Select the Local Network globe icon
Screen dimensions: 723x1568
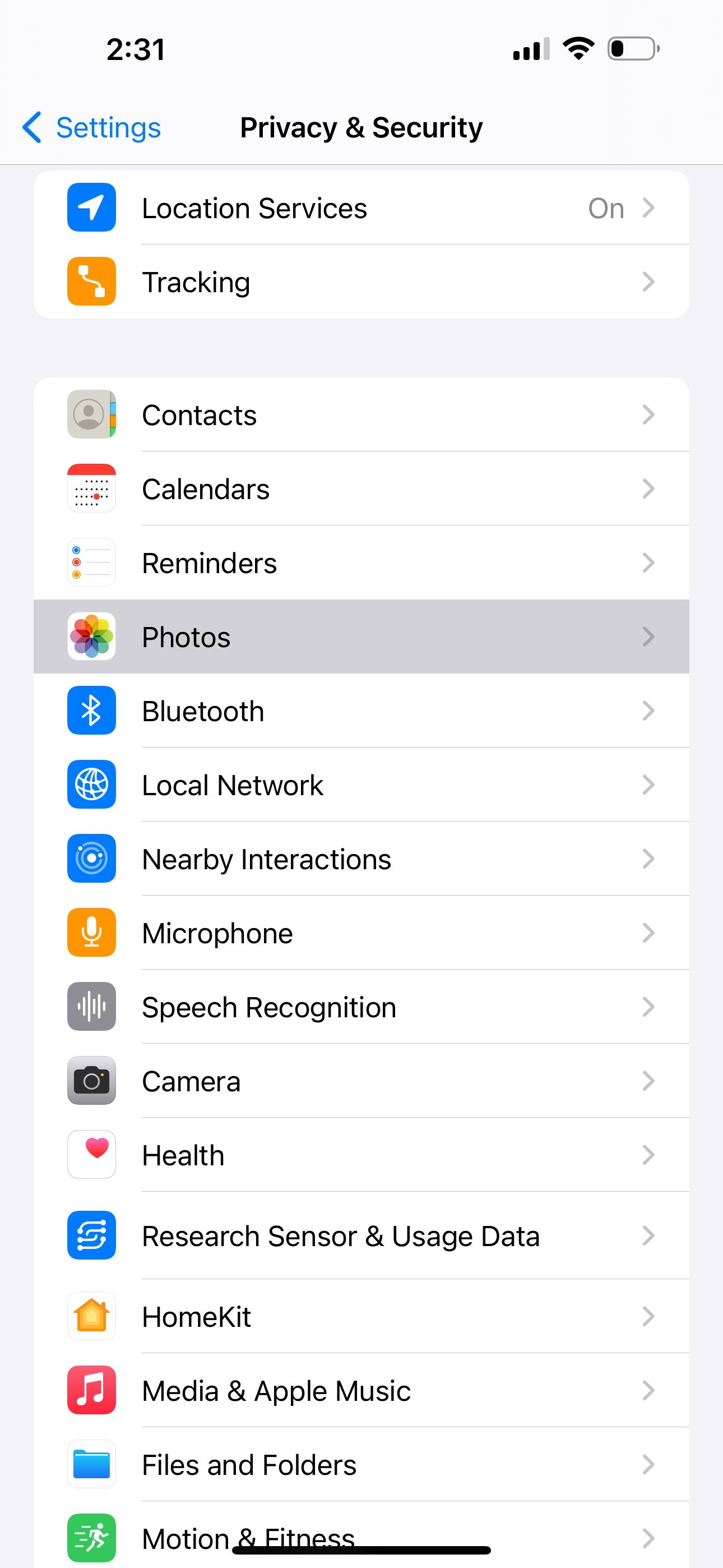91,785
